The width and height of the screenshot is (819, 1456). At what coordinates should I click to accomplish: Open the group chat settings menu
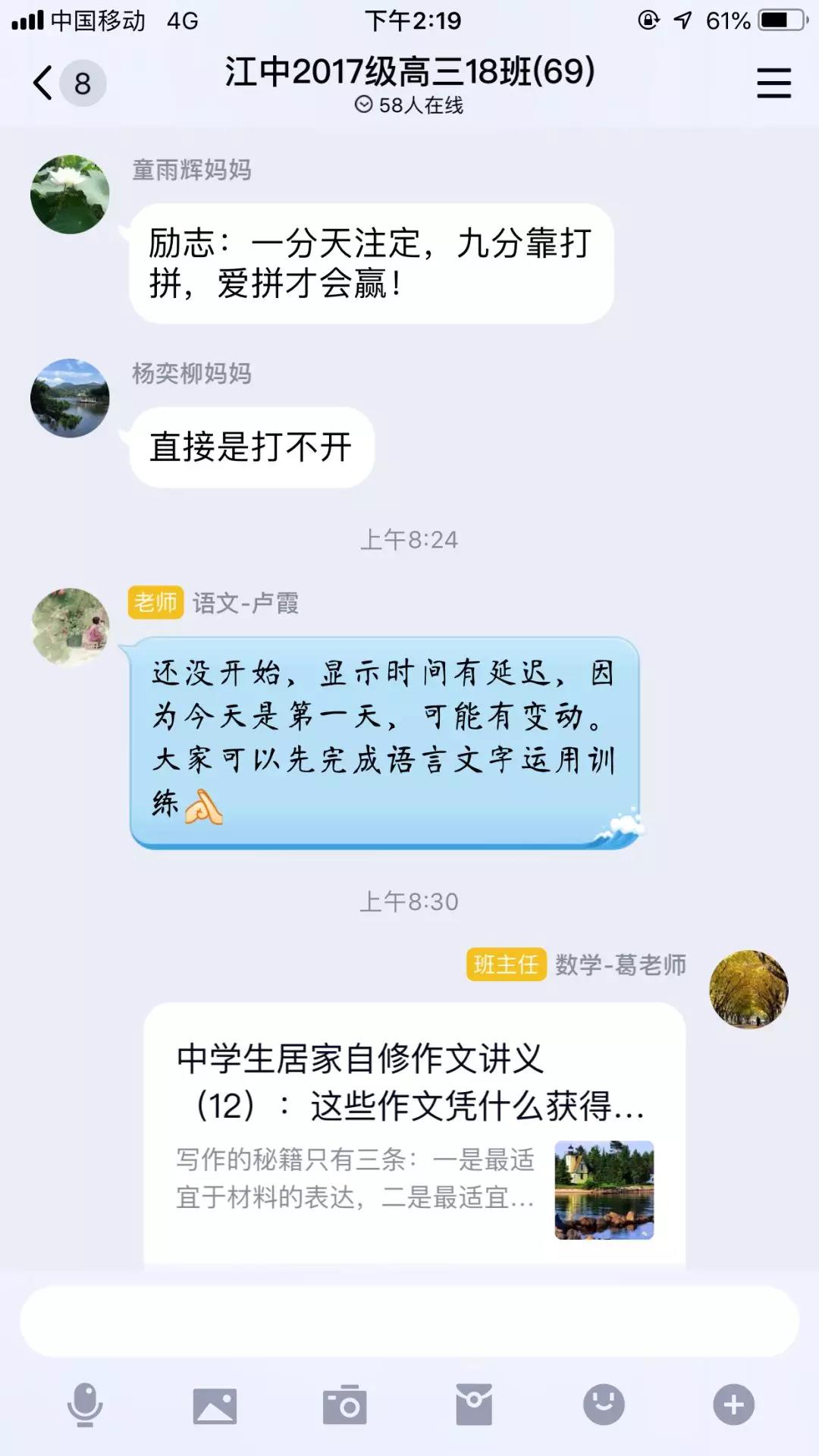773,83
